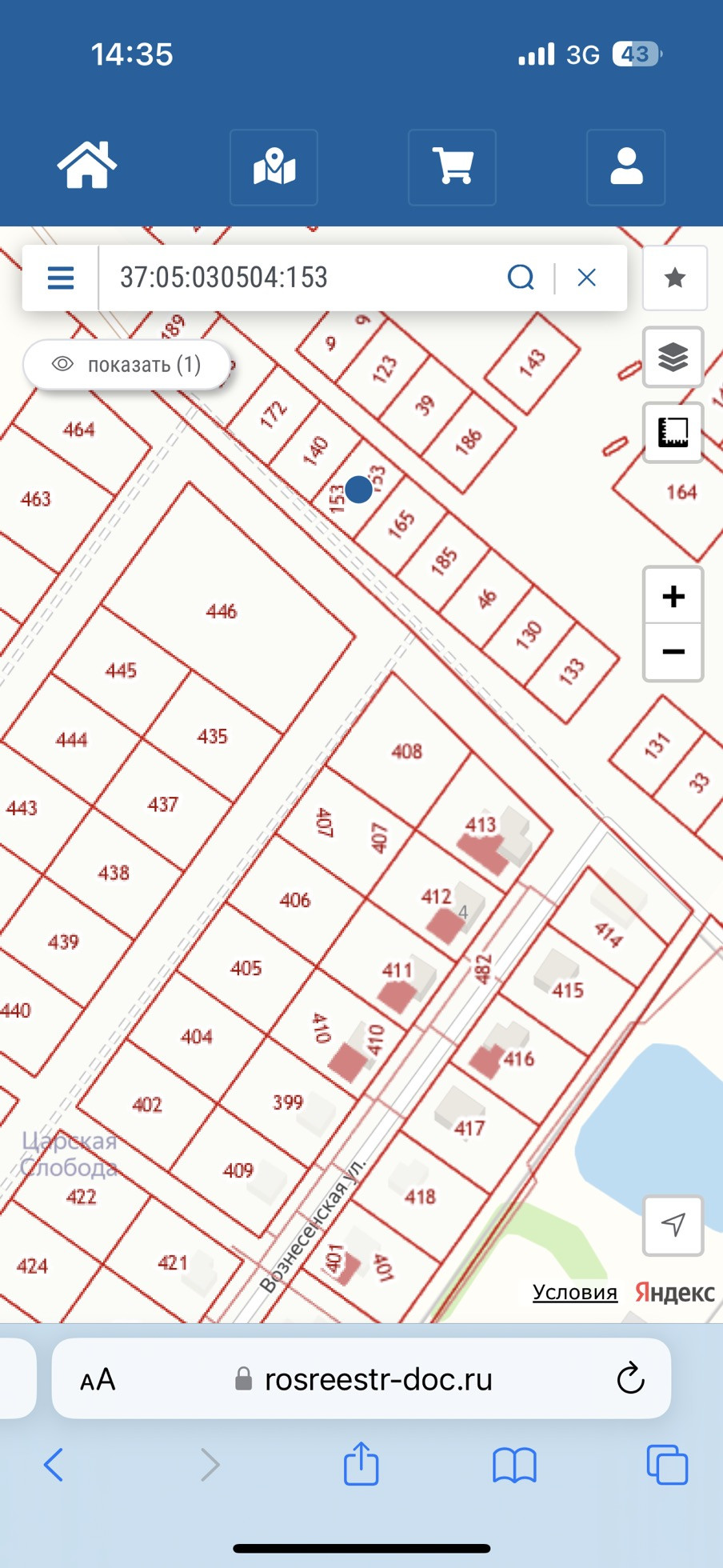Share this page from Safari toolbar
Screen dimensions: 723x1568
[x=361, y=1464]
